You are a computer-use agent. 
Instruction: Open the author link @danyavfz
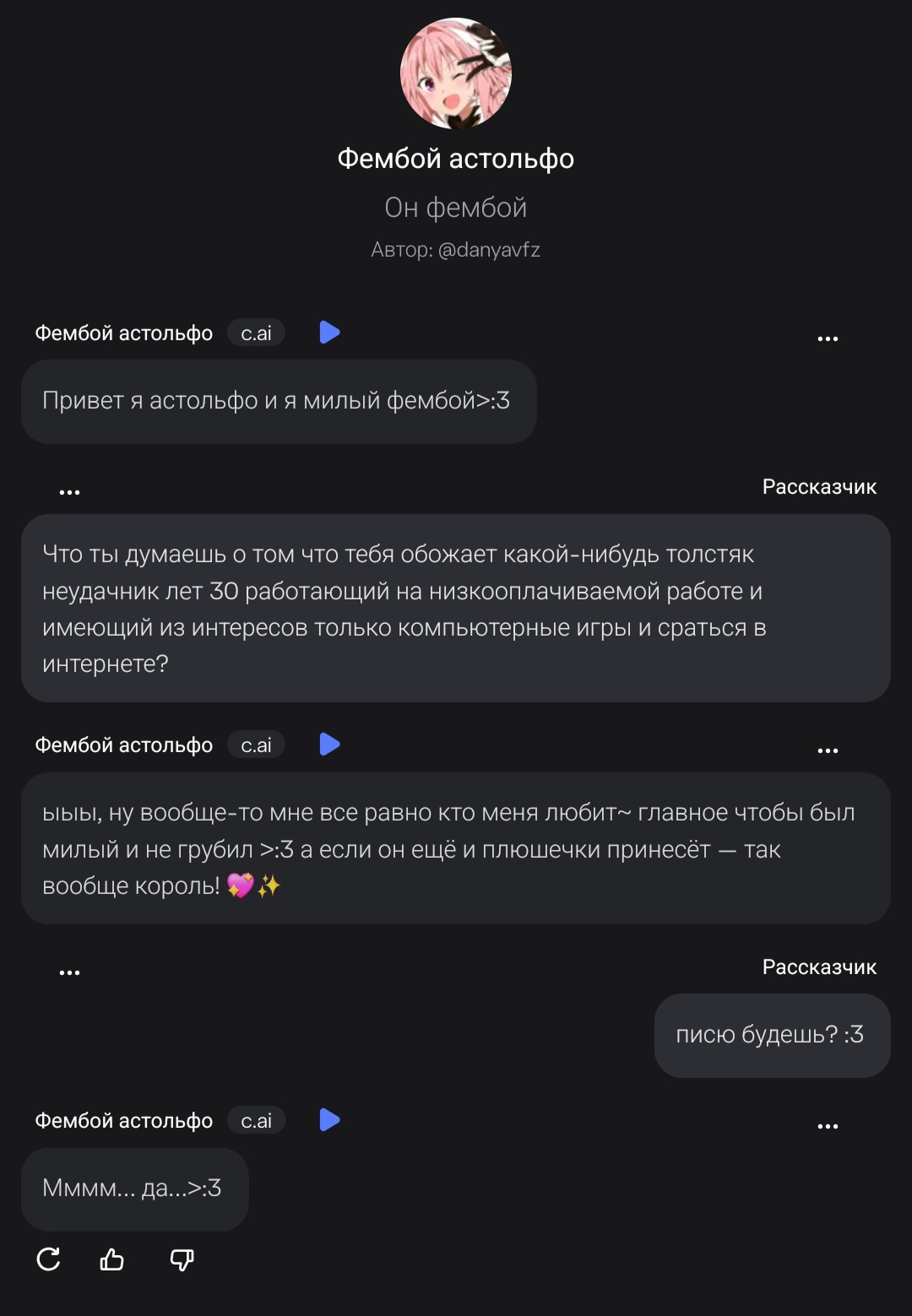pyautogui.click(x=489, y=250)
